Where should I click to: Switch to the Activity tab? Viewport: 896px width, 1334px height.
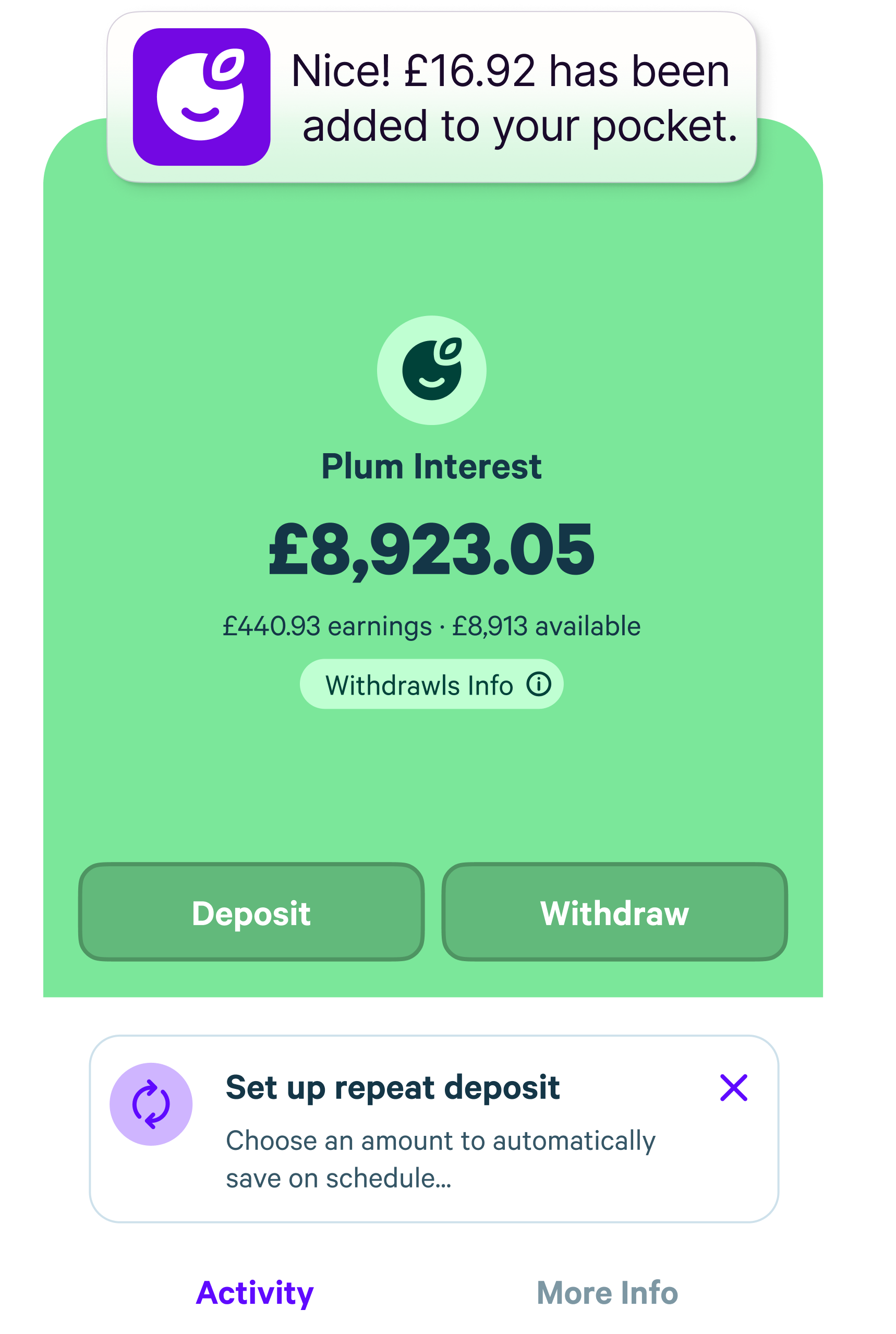pos(255,1292)
